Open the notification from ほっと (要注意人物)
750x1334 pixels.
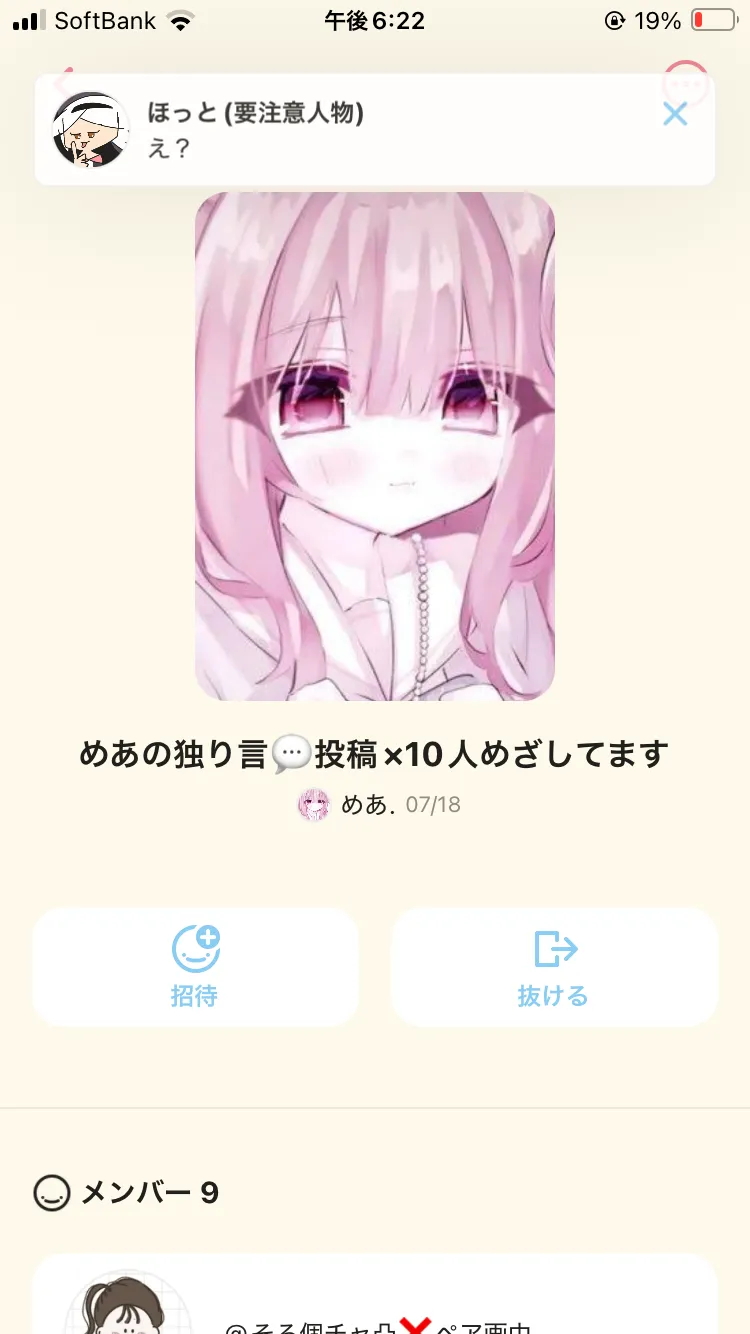(x=375, y=130)
